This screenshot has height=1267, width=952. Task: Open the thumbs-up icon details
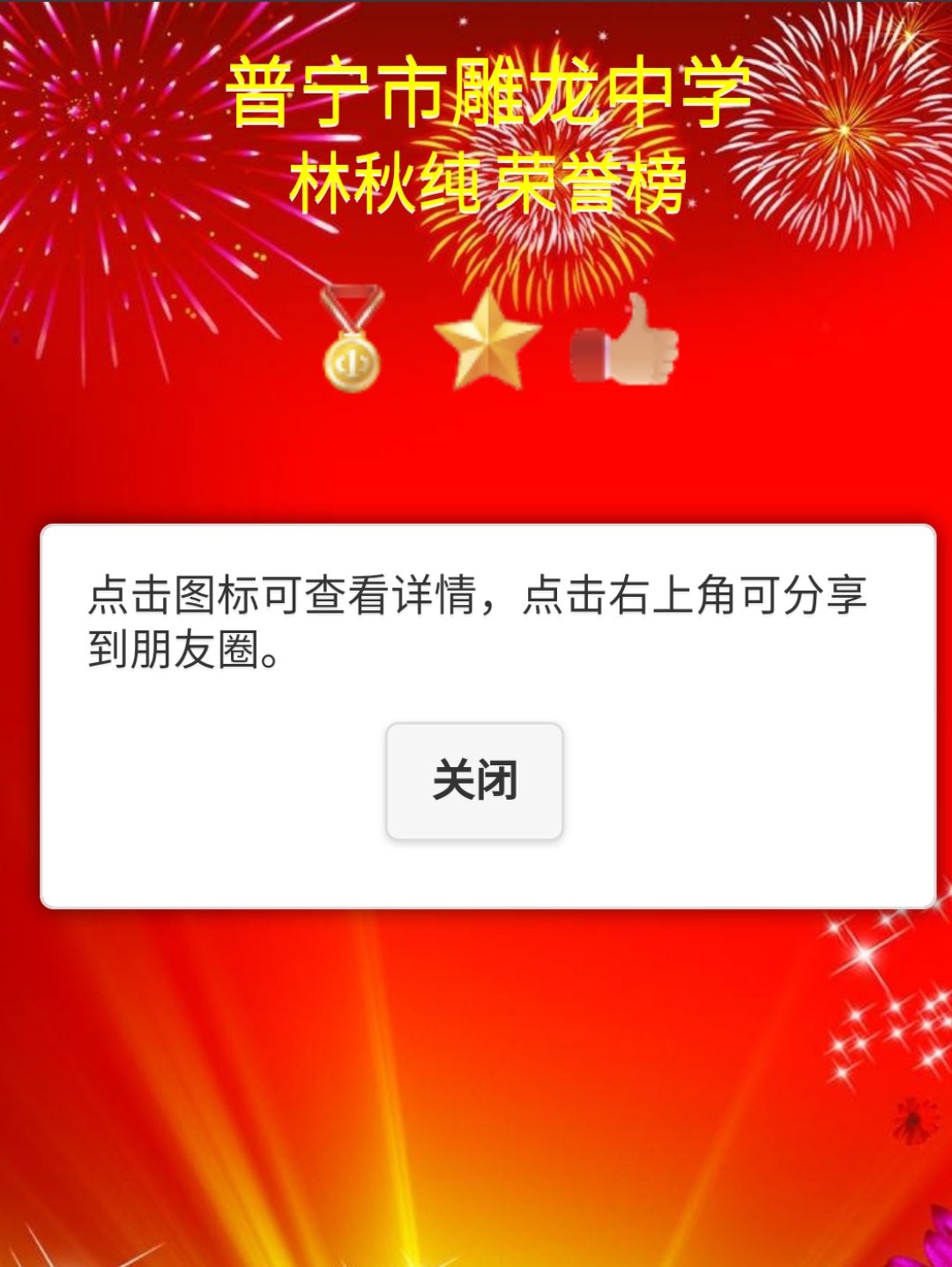626,341
